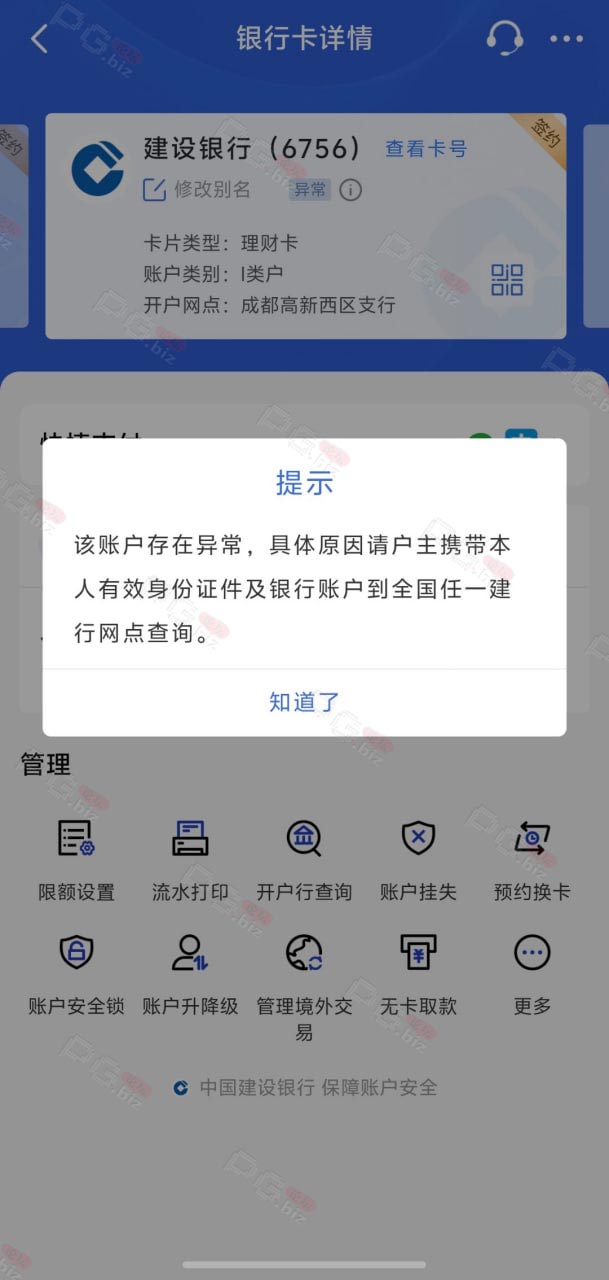Open 账户安全锁 security lock
This screenshot has height=1280, width=609.
[x=76, y=975]
